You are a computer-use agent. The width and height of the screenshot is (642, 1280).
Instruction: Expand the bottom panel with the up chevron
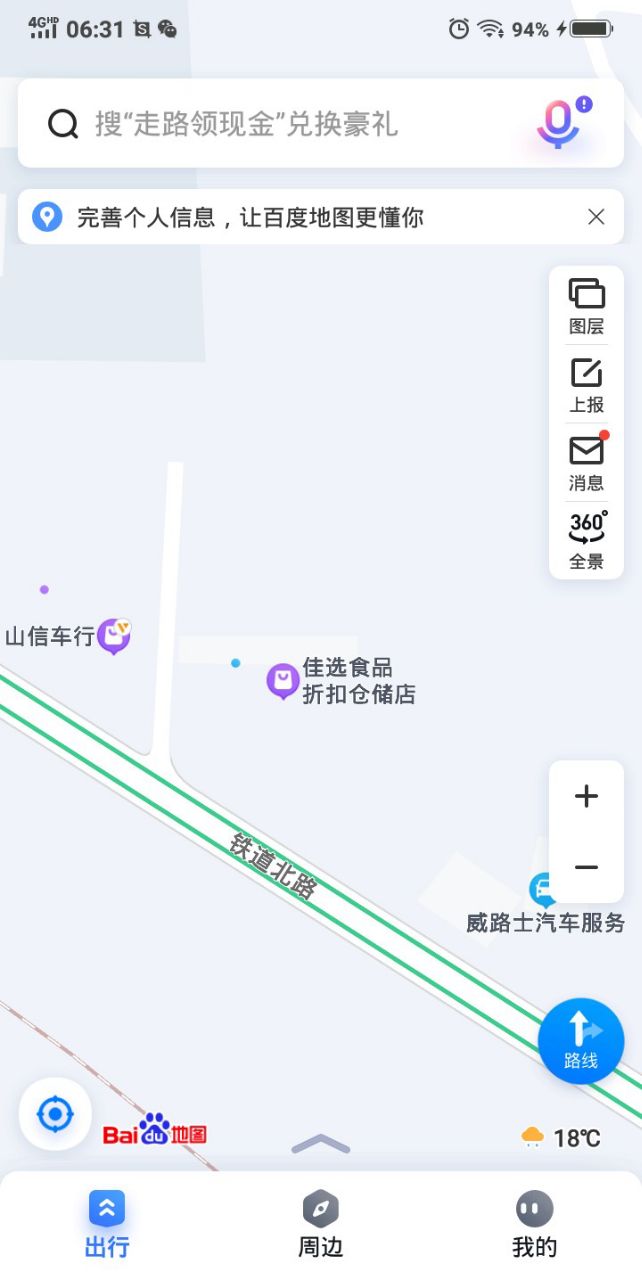click(321, 1144)
